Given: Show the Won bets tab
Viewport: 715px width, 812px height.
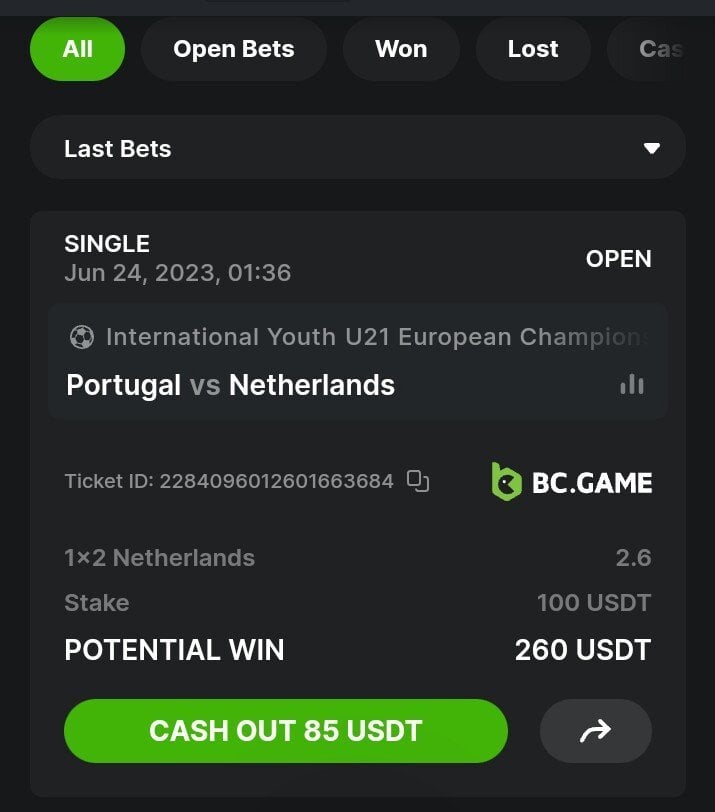Looking at the screenshot, I should tap(401, 49).
